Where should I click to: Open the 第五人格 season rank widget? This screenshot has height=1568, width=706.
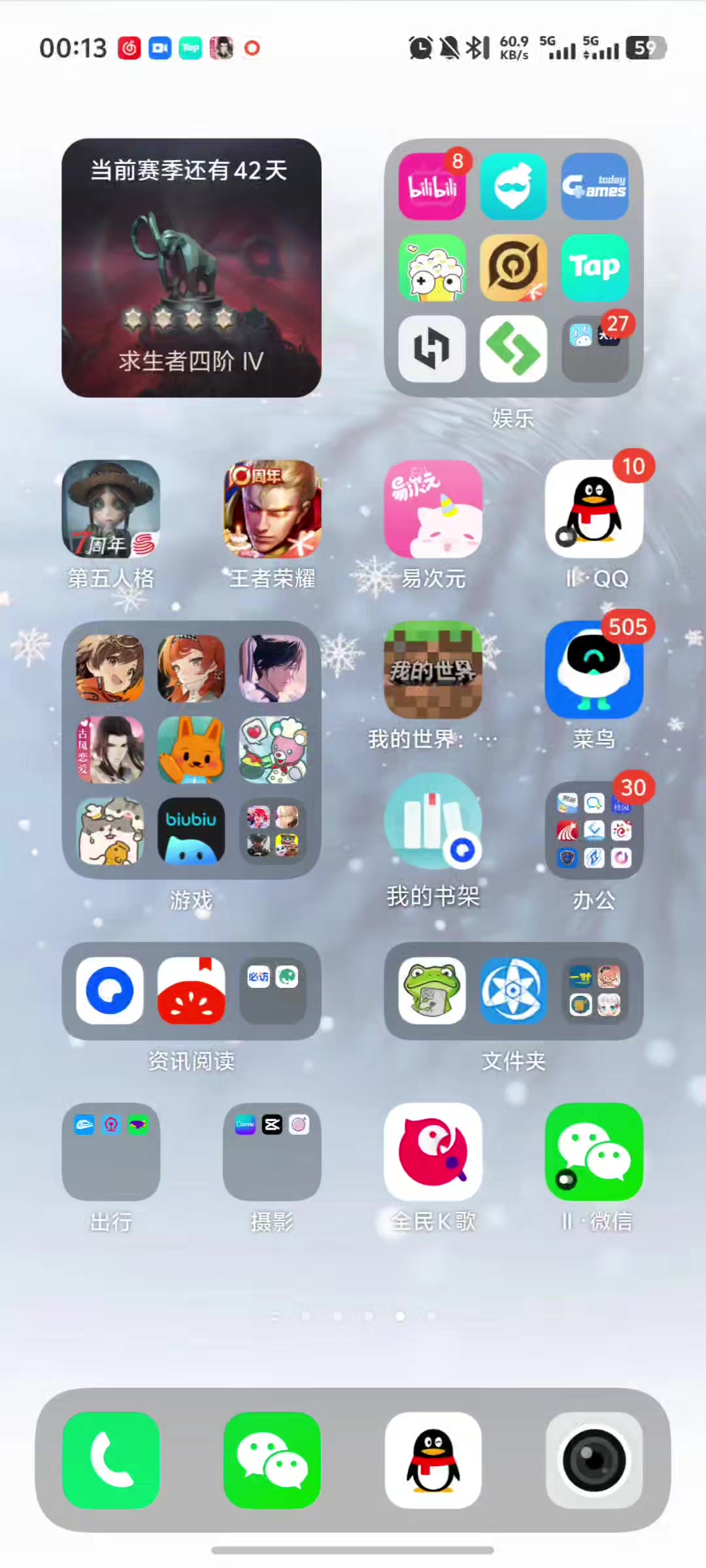click(x=191, y=267)
